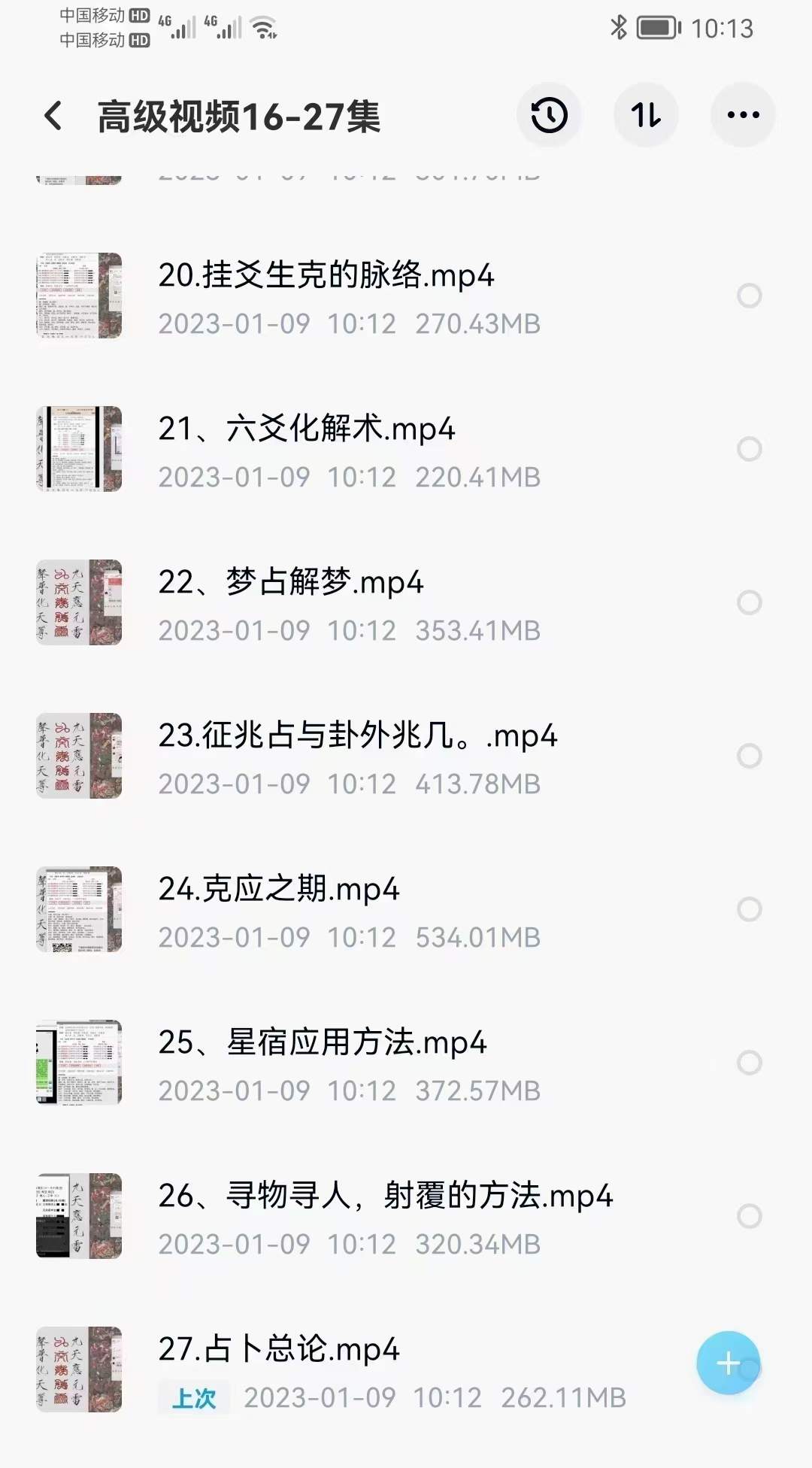Tap the thumbnail for 25、星宿应用方法.mp4
This screenshot has height=1468, width=812.
pyautogui.click(x=77, y=1062)
